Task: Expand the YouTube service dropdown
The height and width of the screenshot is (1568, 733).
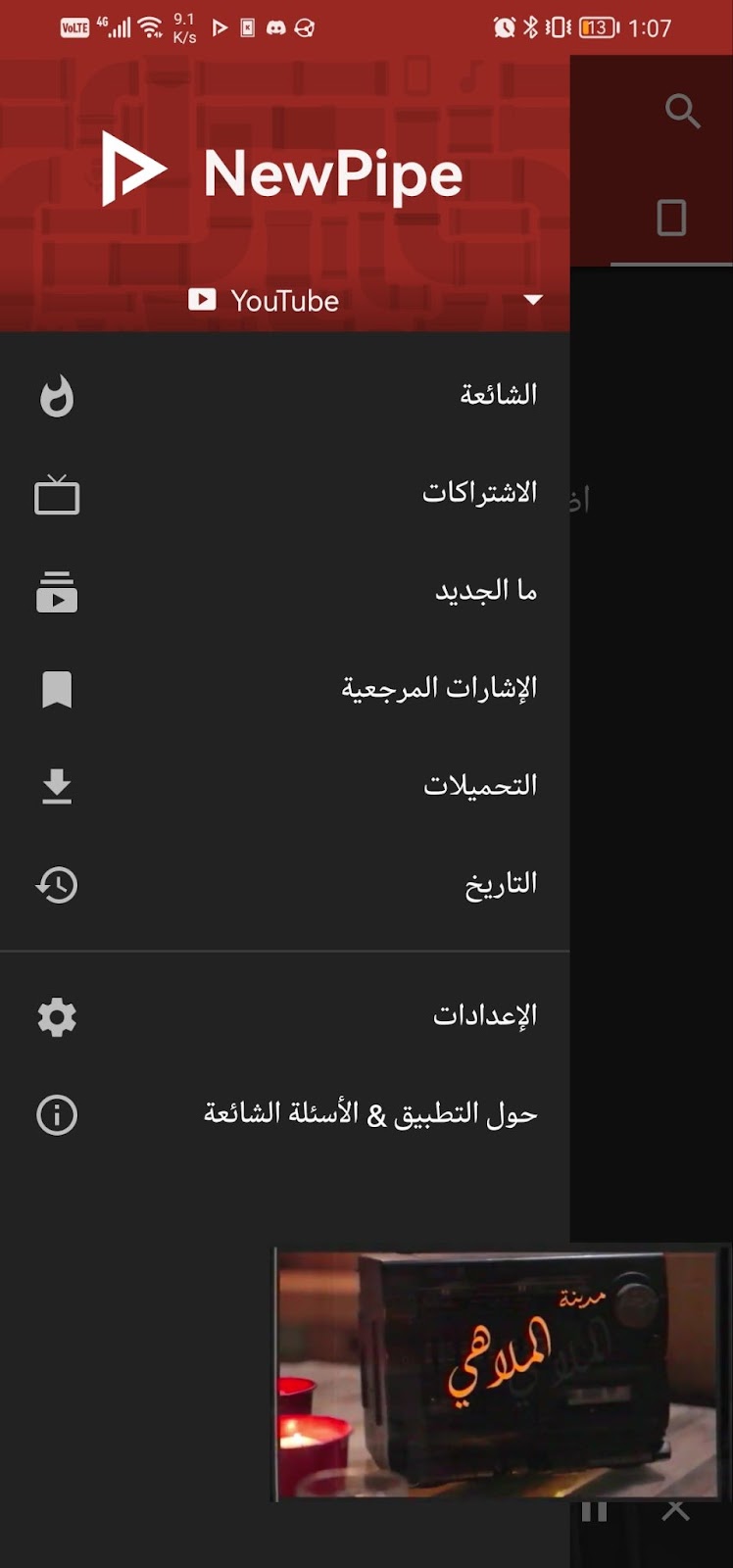Action: 284,300
